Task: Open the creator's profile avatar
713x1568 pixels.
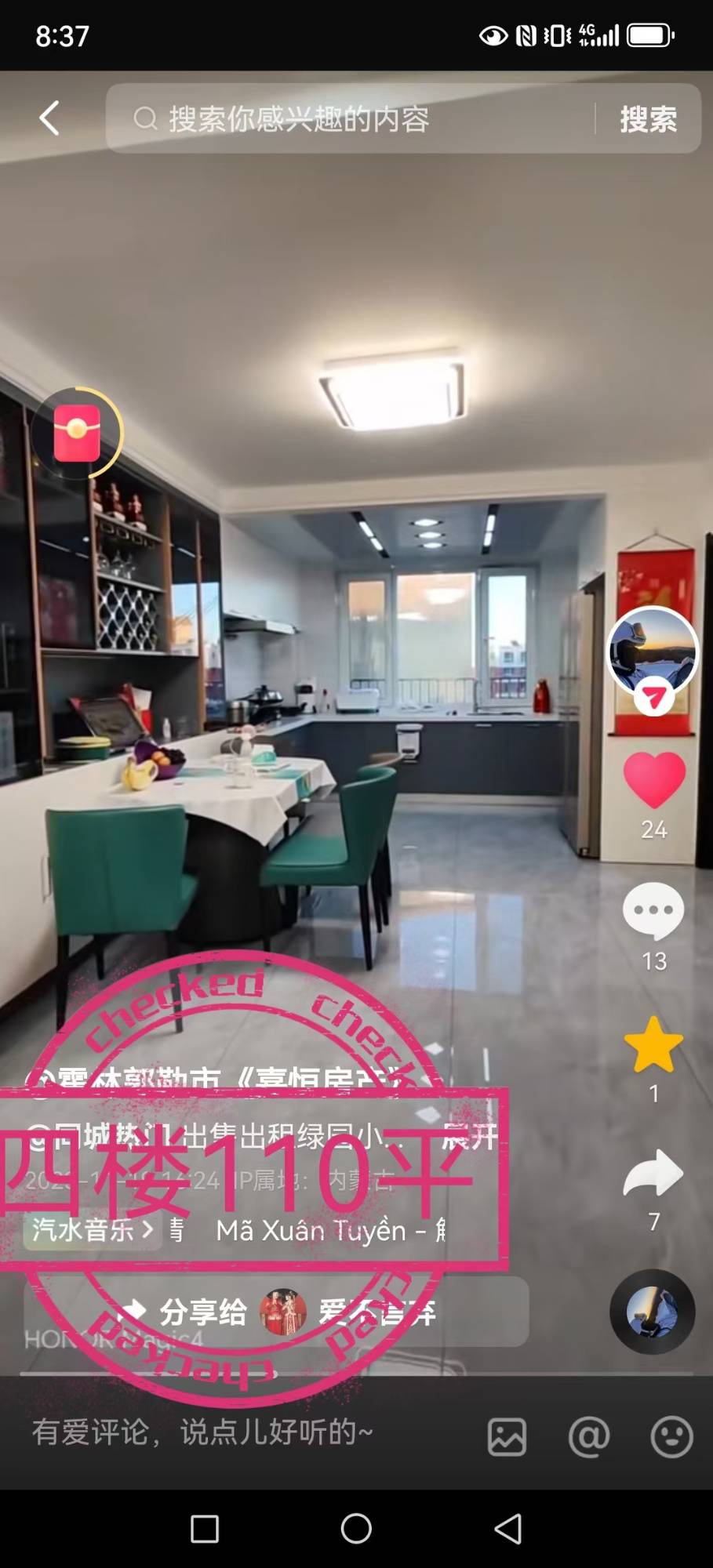Action: (x=653, y=650)
